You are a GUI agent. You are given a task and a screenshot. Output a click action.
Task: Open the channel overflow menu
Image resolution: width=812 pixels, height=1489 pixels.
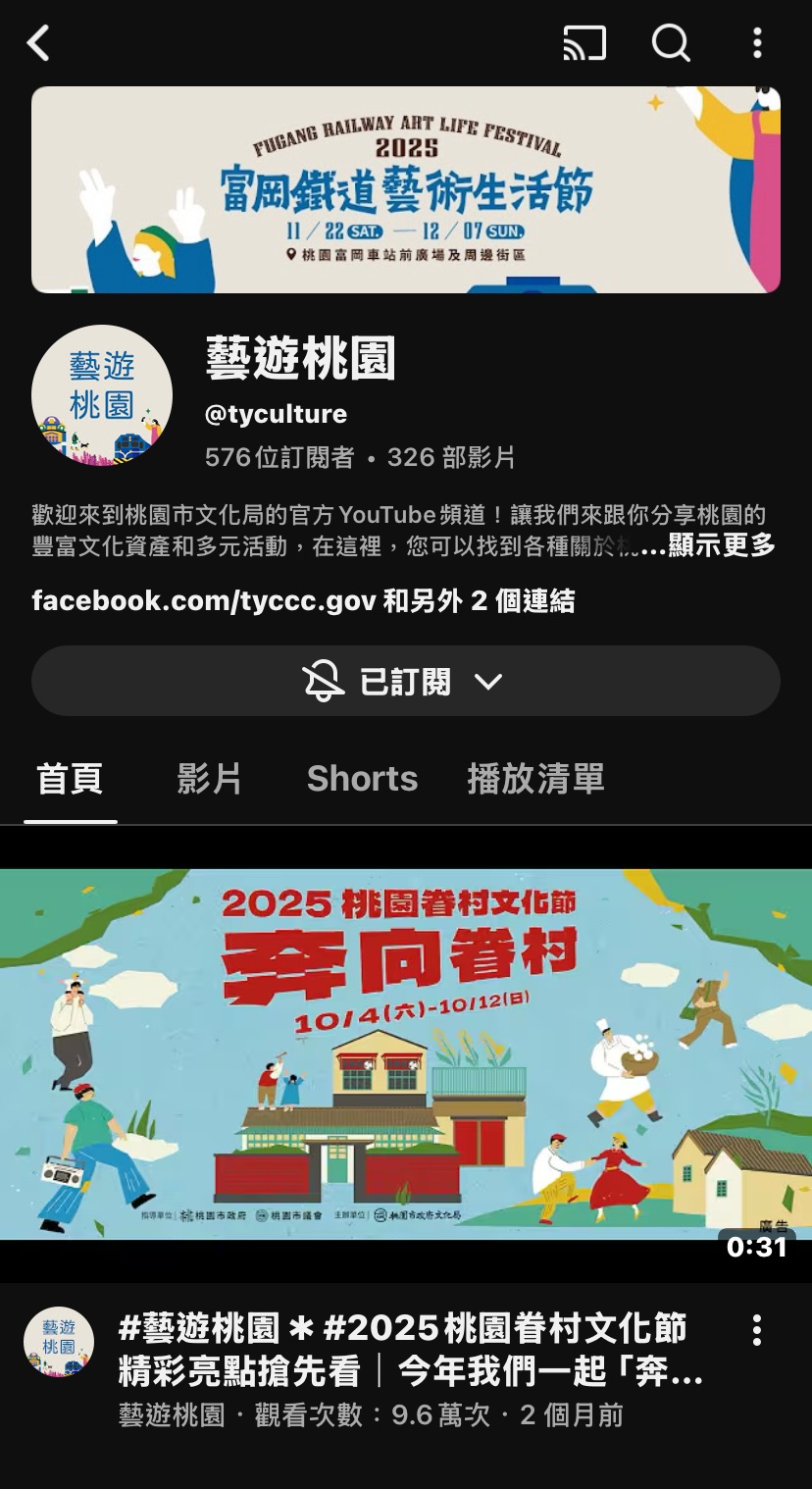[x=757, y=43]
